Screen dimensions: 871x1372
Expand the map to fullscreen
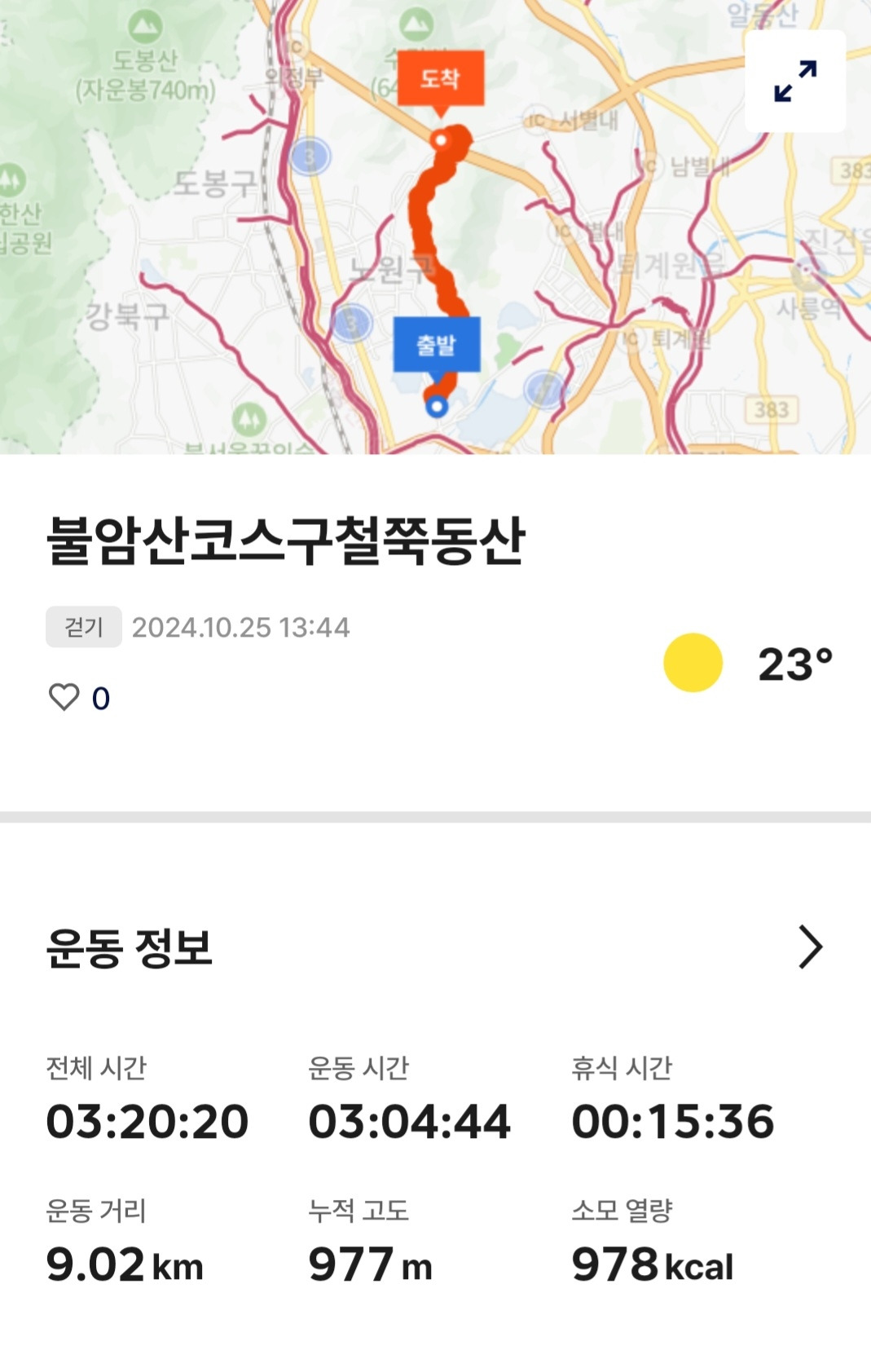click(x=794, y=83)
